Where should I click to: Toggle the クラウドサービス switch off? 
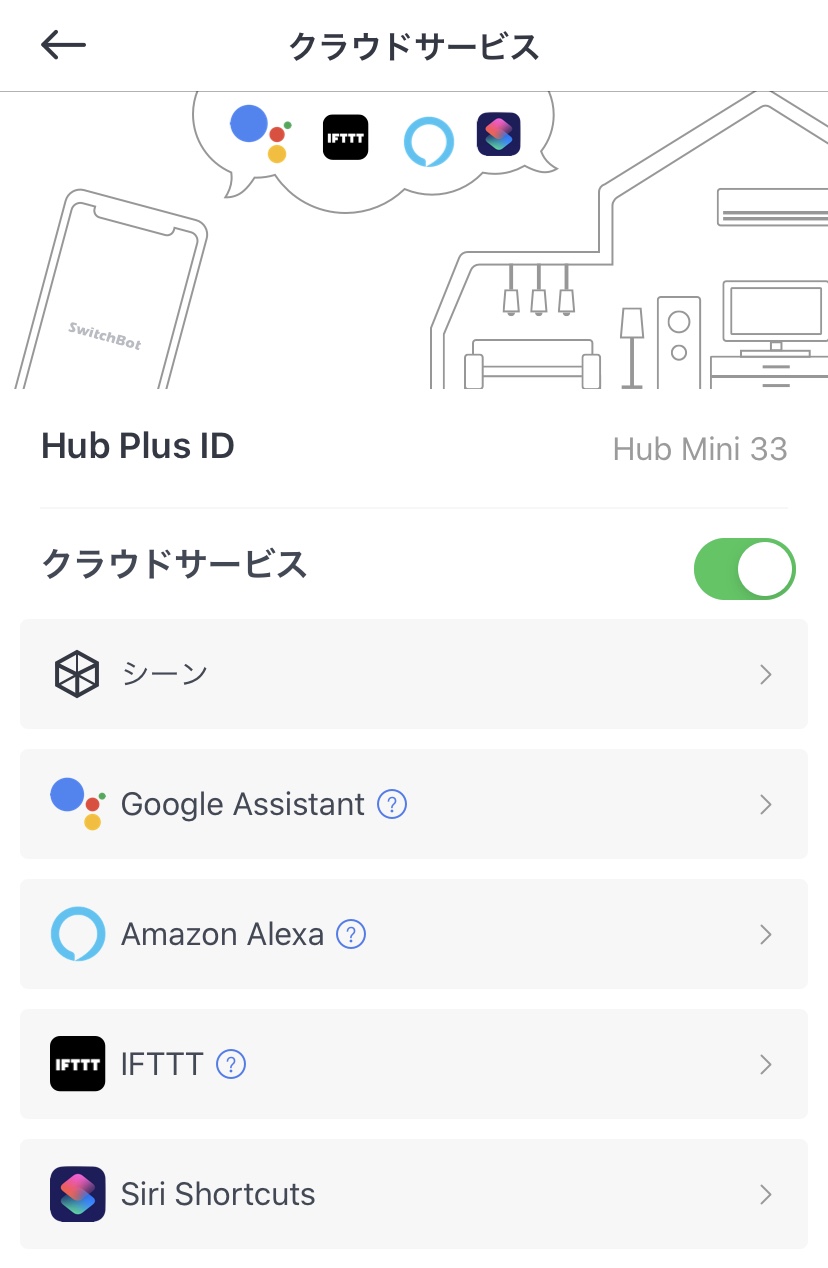point(744,569)
